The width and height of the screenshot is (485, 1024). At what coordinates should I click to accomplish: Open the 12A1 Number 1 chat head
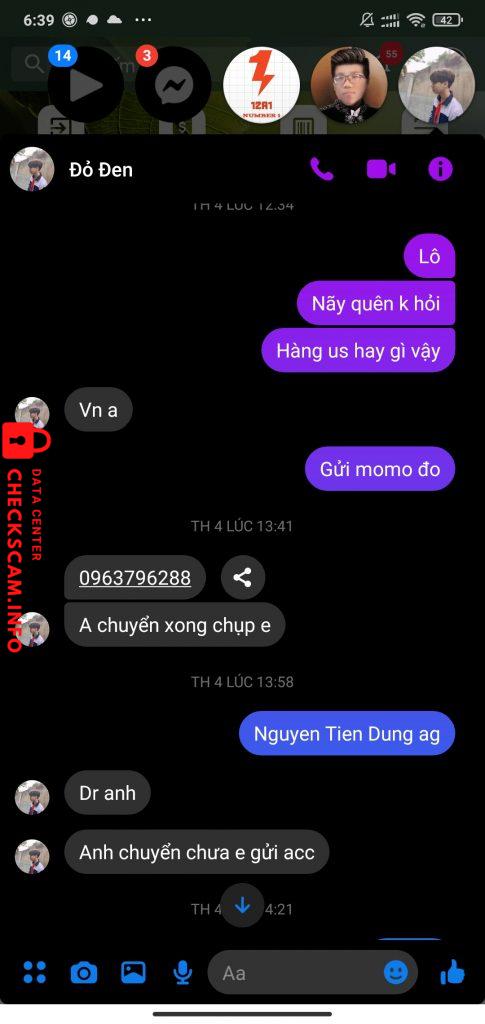pyautogui.click(x=262, y=85)
